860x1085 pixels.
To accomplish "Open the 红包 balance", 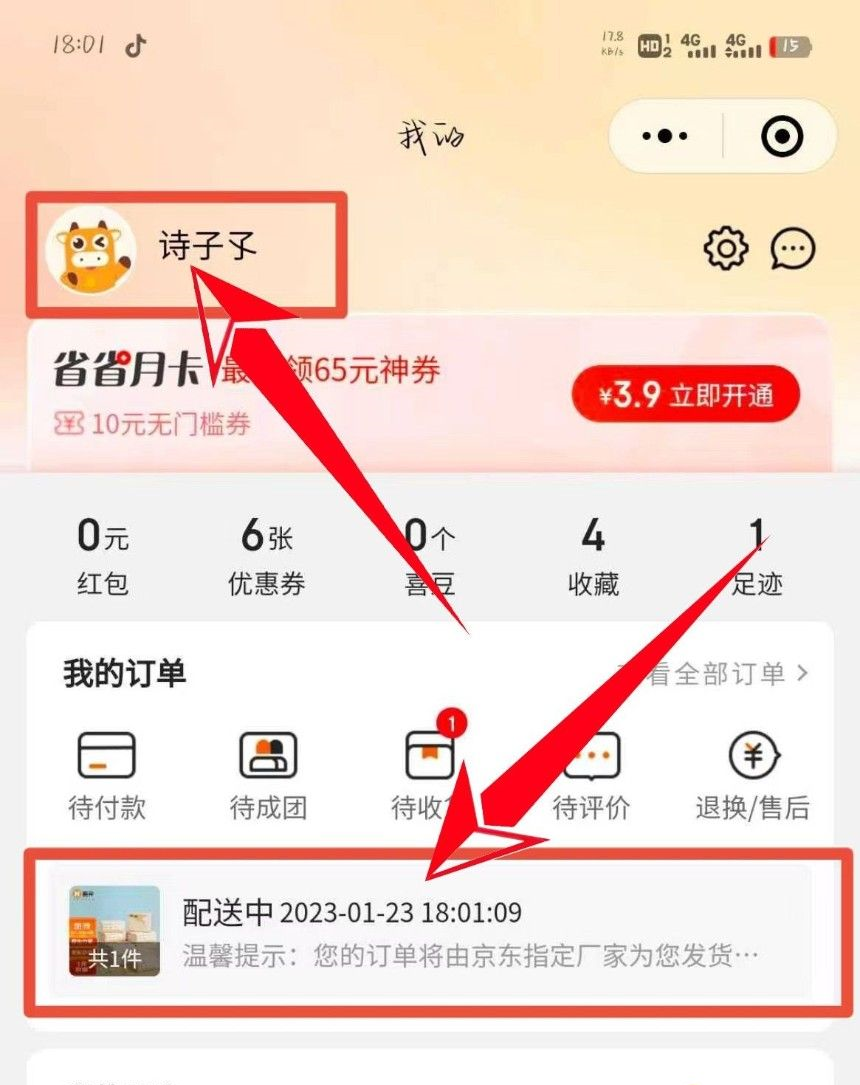I will click(x=103, y=558).
